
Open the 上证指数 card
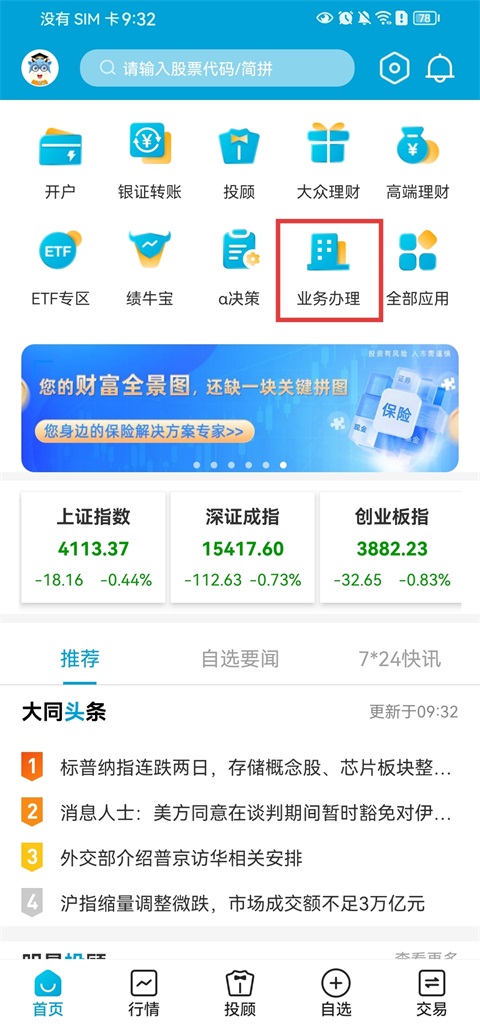click(x=93, y=547)
